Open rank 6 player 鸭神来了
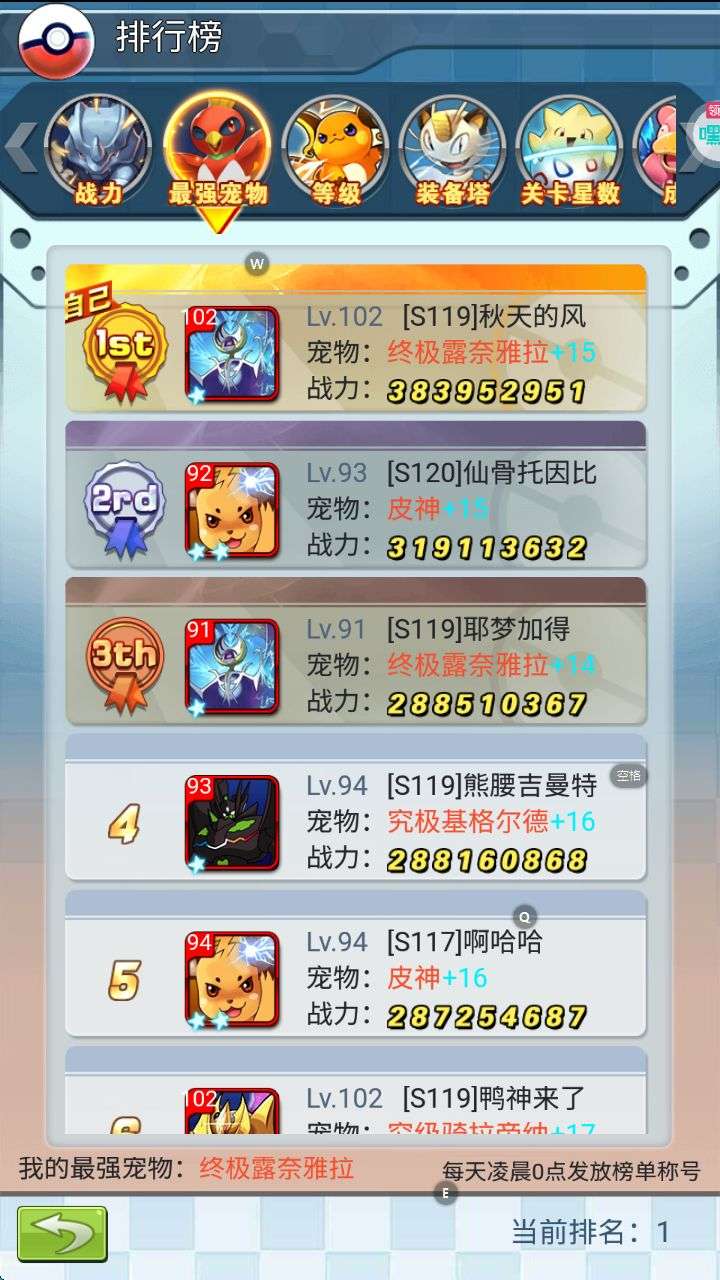The width and height of the screenshot is (720, 1280). pos(356,1090)
